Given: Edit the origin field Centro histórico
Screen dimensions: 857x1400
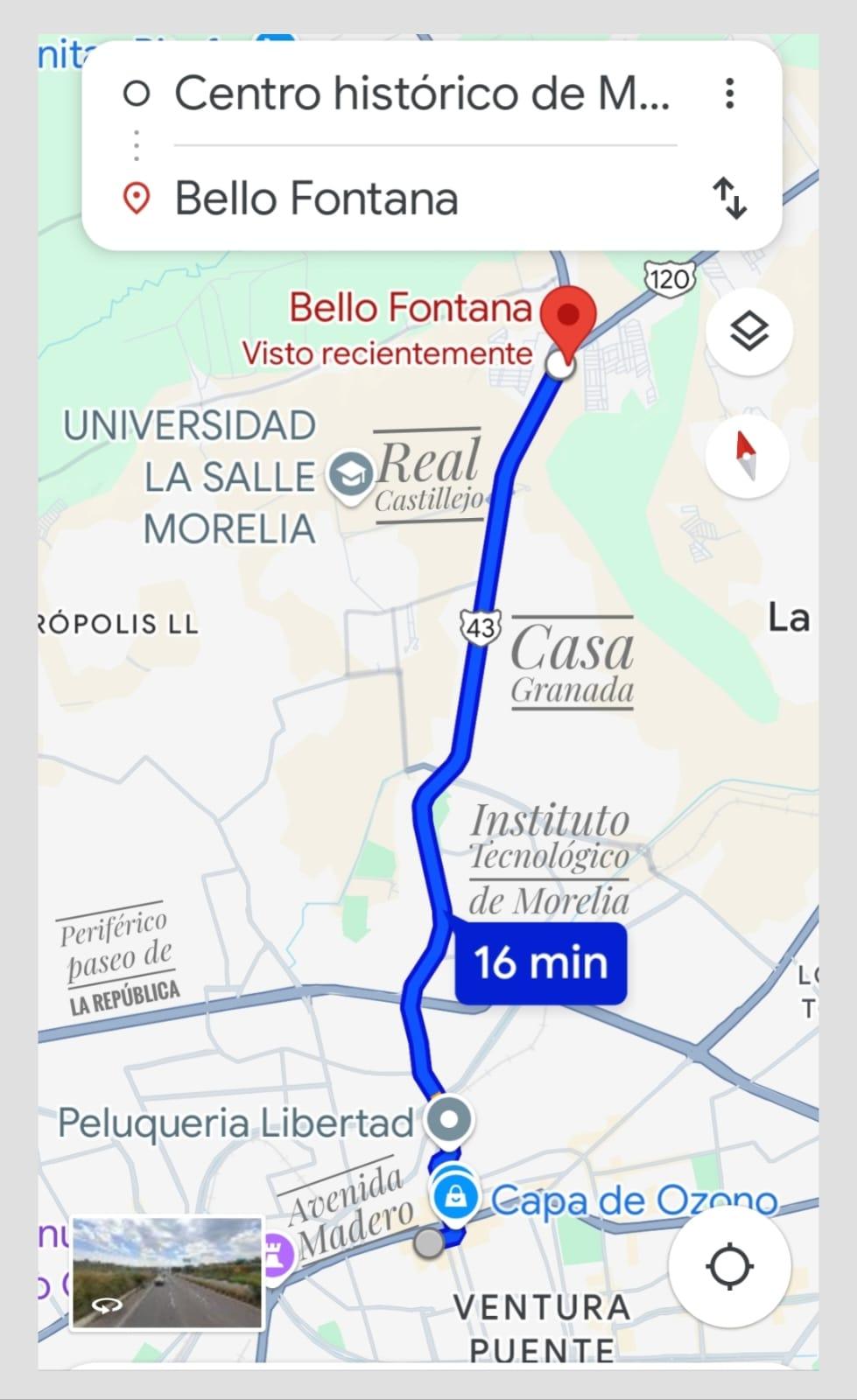Looking at the screenshot, I should point(420,94).
